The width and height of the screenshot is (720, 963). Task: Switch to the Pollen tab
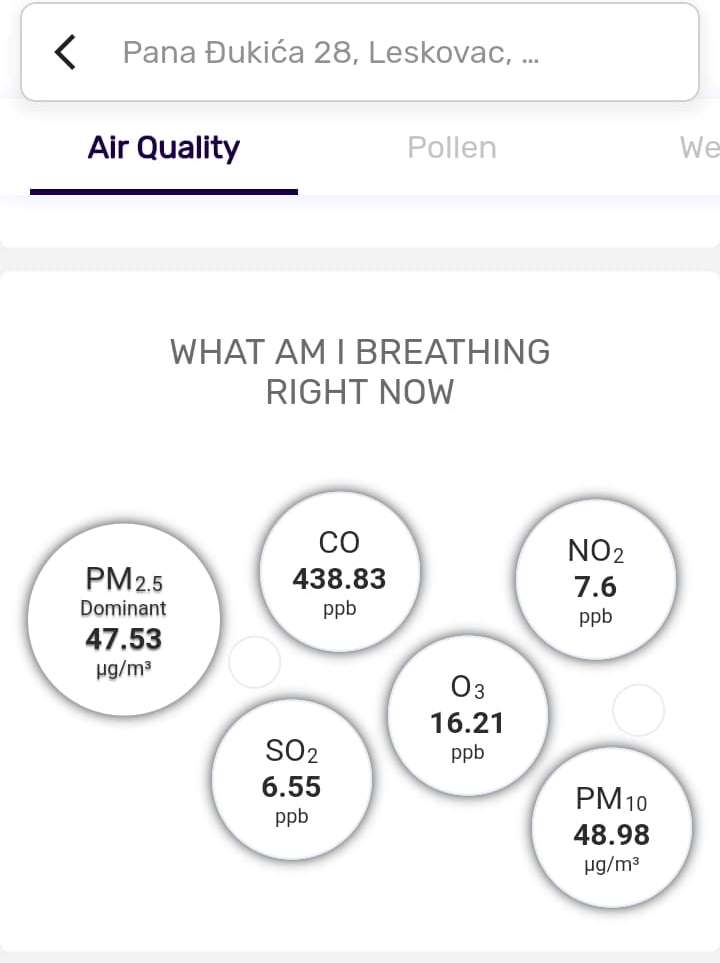(452, 148)
